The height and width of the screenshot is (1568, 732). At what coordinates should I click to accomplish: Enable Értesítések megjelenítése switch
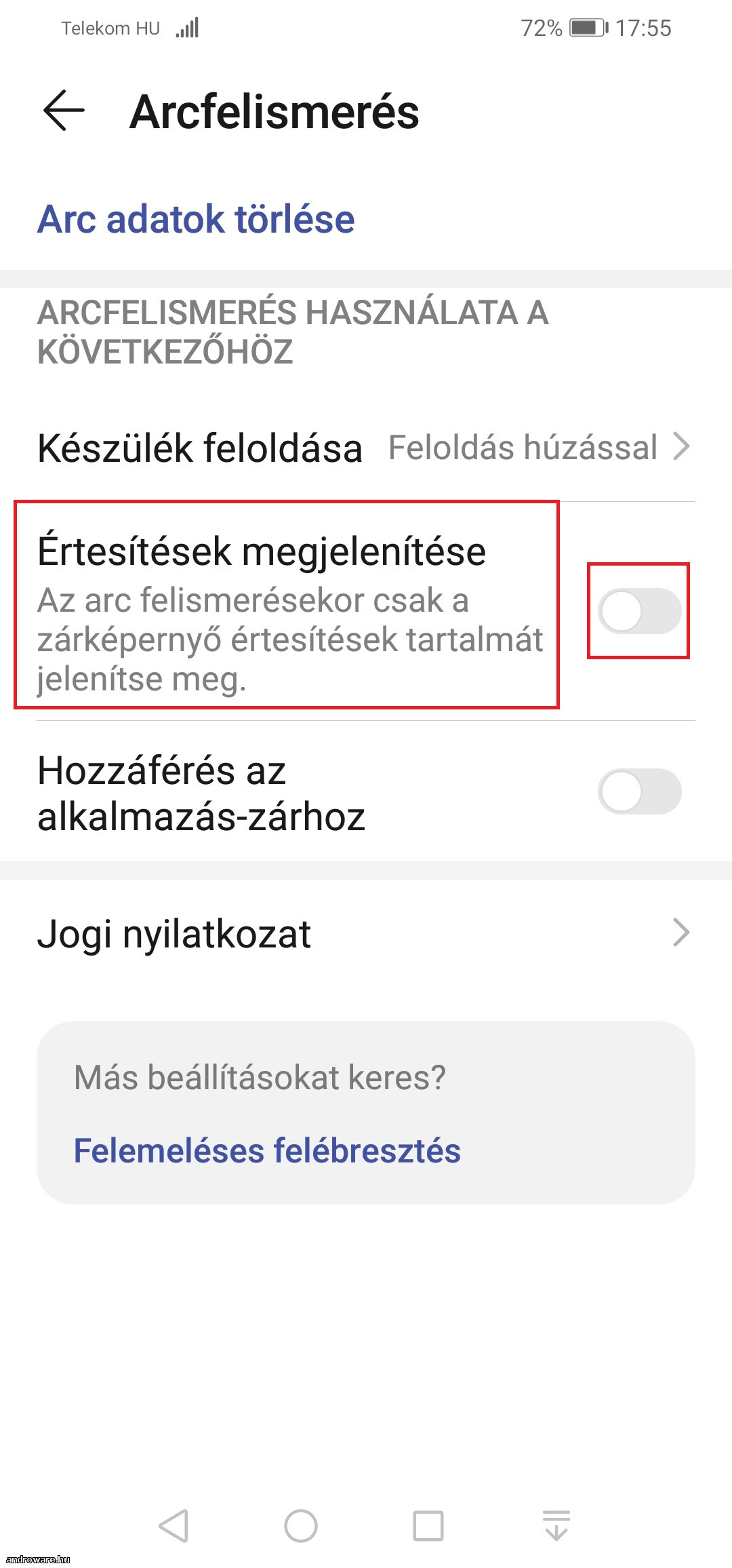point(639,611)
